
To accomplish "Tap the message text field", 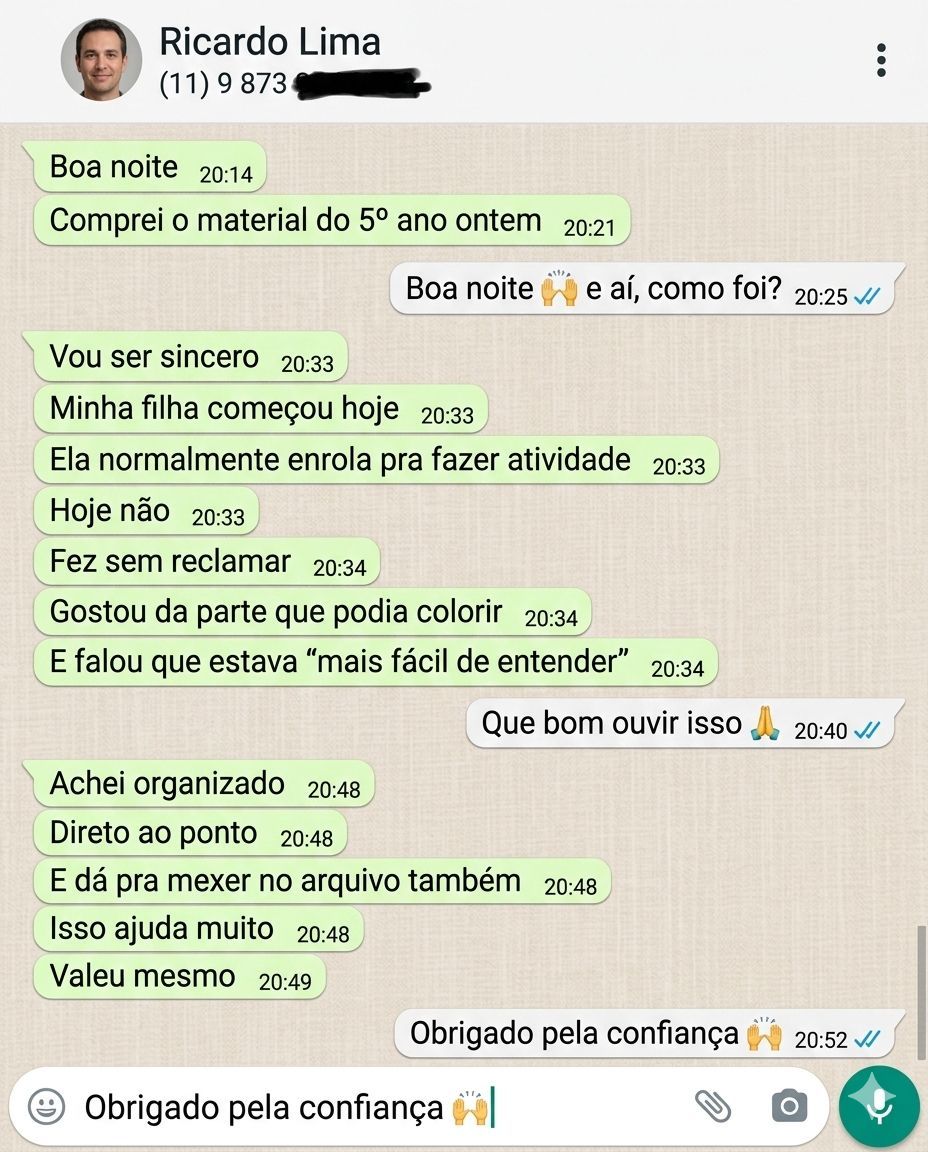I will [x=380, y=1108].
